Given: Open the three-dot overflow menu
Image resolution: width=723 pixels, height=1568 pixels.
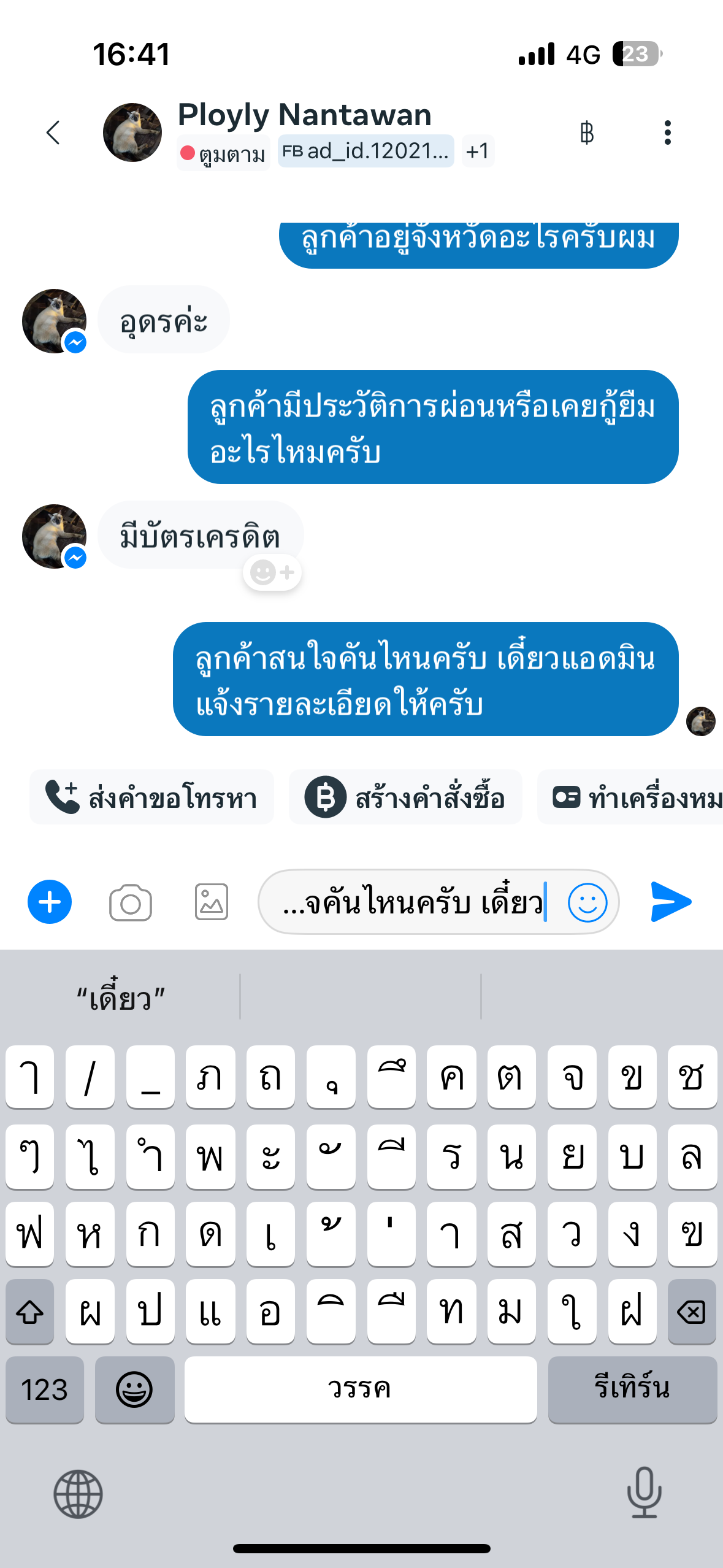Looking at the screenshot, I should (x=667, y=133).
